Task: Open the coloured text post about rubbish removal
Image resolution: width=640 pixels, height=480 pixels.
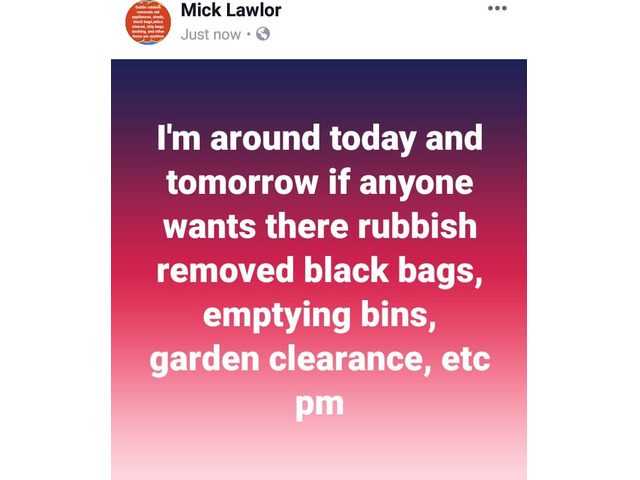Action: coord(319,270)
